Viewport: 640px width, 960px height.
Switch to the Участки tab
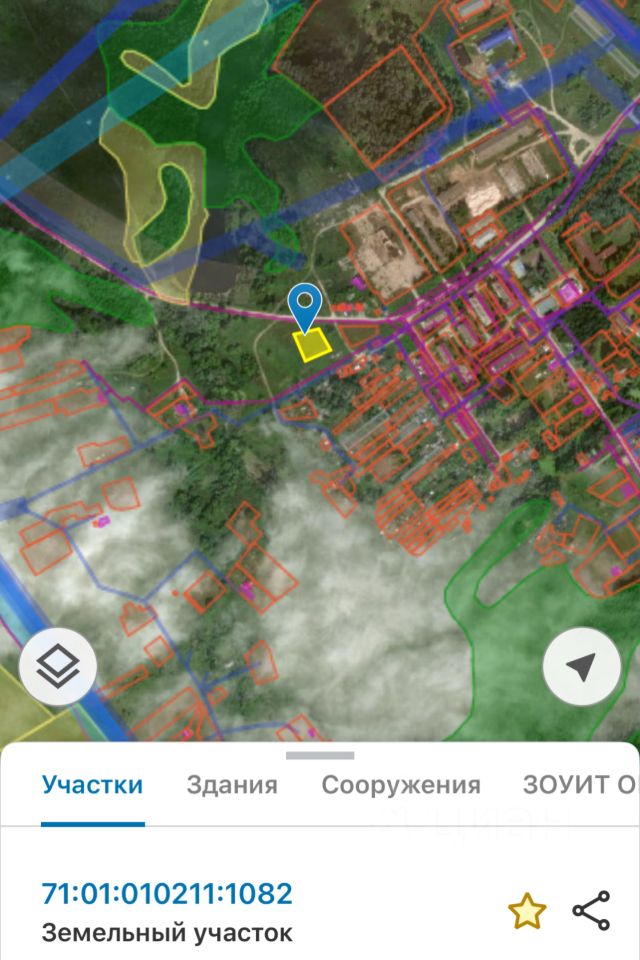pyautogui.click(x=92, y=785)
